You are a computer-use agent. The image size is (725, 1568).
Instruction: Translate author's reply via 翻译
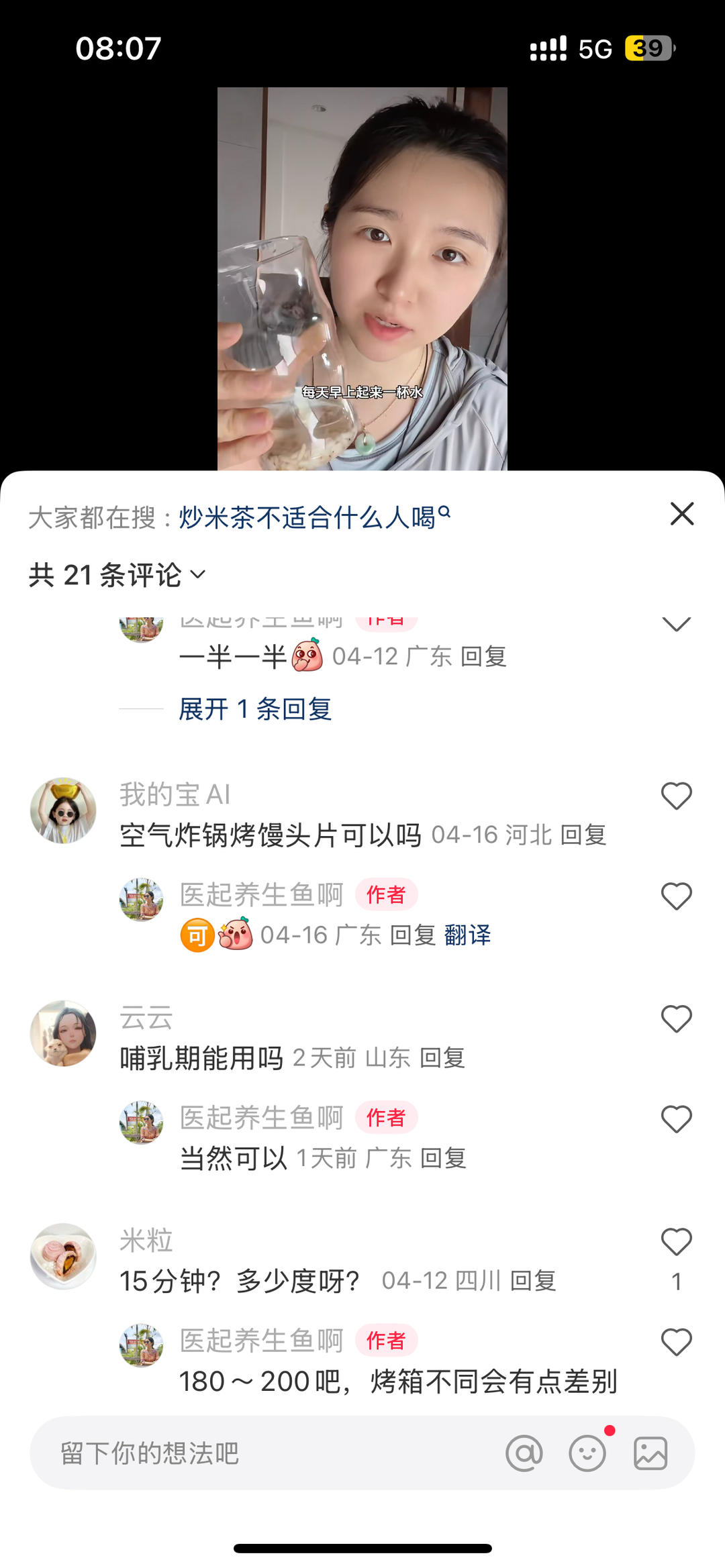click(468, 935)
